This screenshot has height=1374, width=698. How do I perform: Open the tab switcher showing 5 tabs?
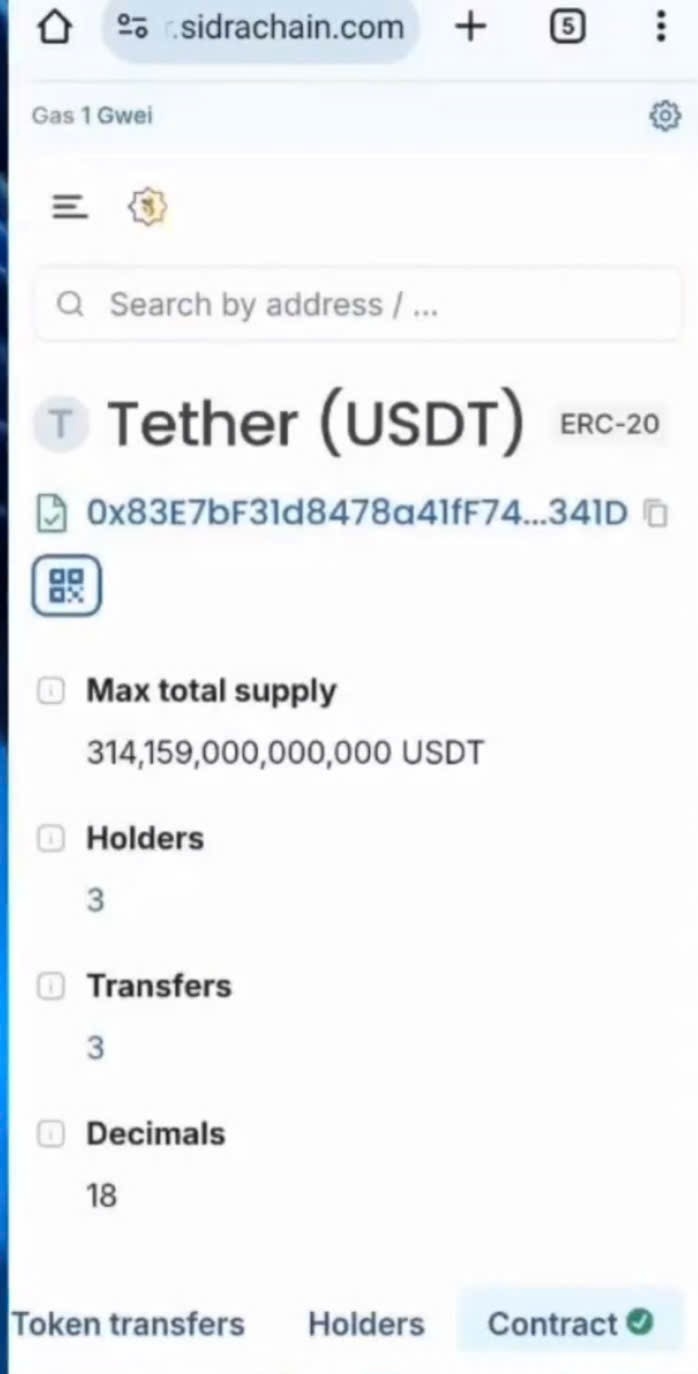pyautogui.click(x=567, y=28)
